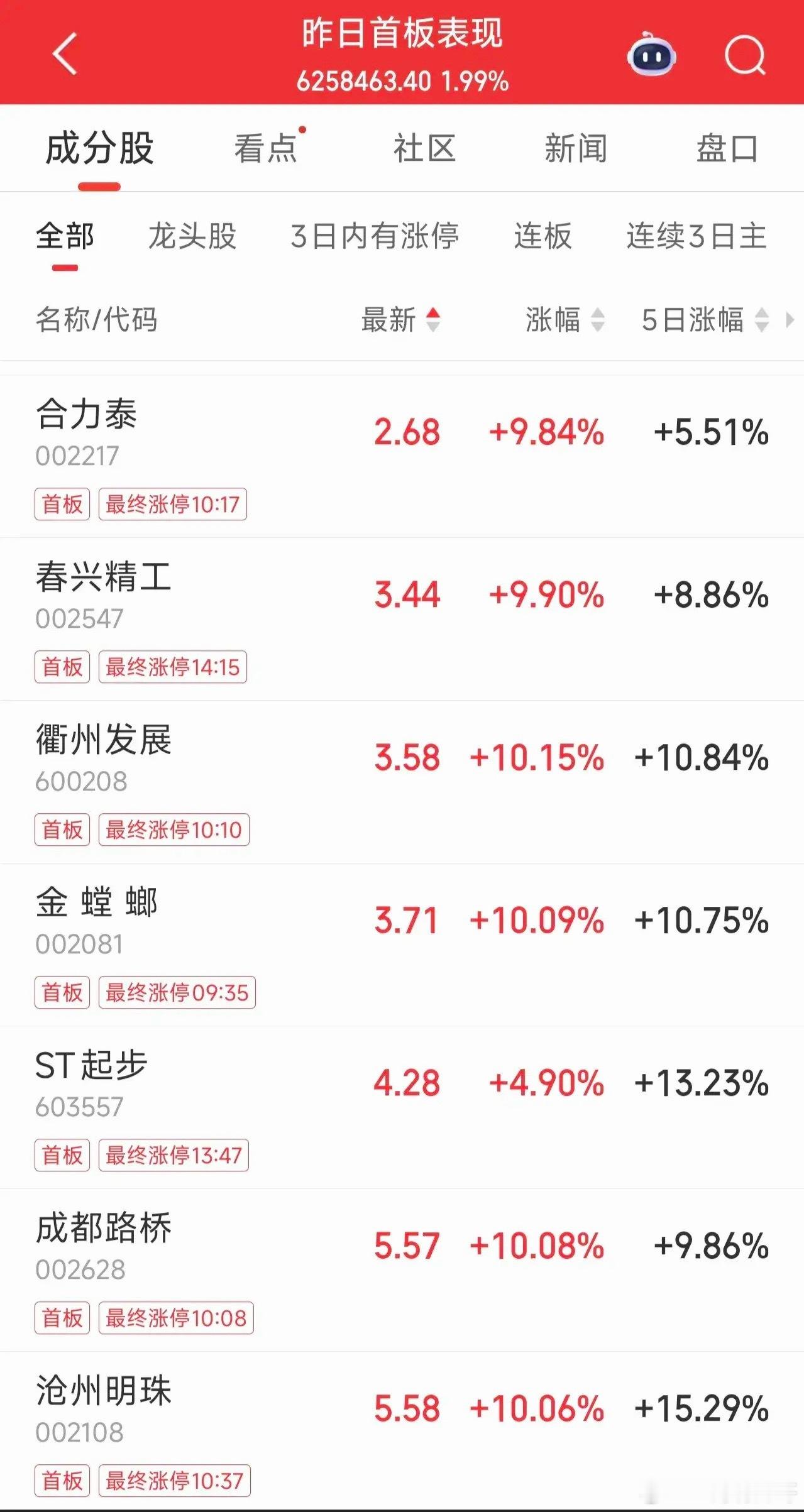This screenshot has height=1512, width=804.
Task: Open the 社区 community tab
Action: coord(425,149)
